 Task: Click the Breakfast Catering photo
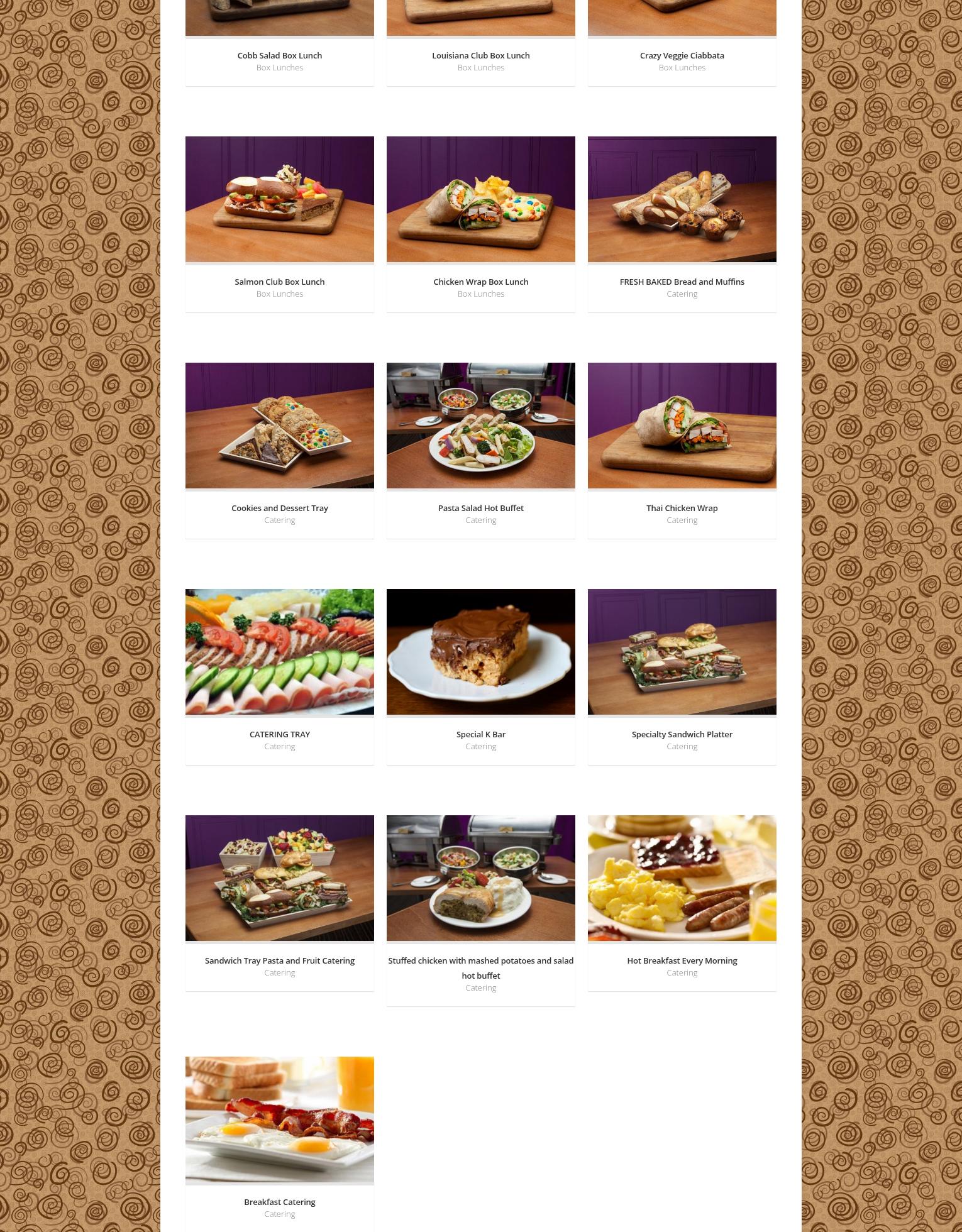coord(279,1121)
